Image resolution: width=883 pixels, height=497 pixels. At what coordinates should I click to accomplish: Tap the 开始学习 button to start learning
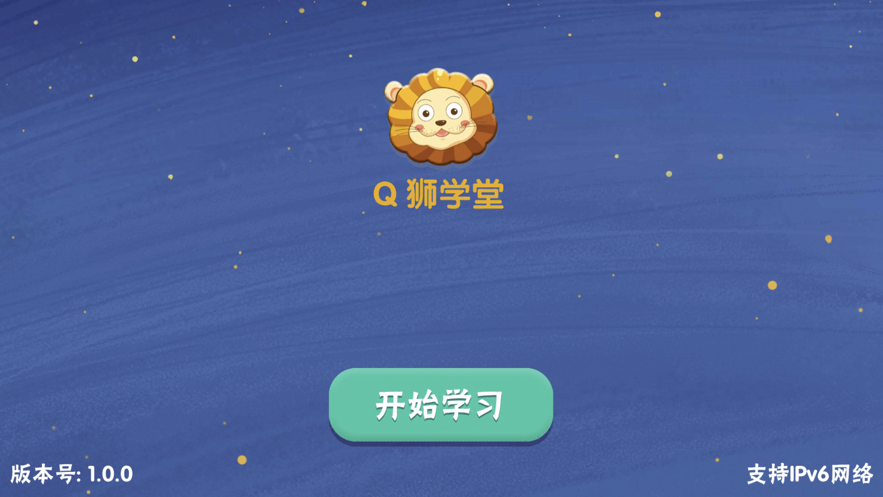pos(440,404)
